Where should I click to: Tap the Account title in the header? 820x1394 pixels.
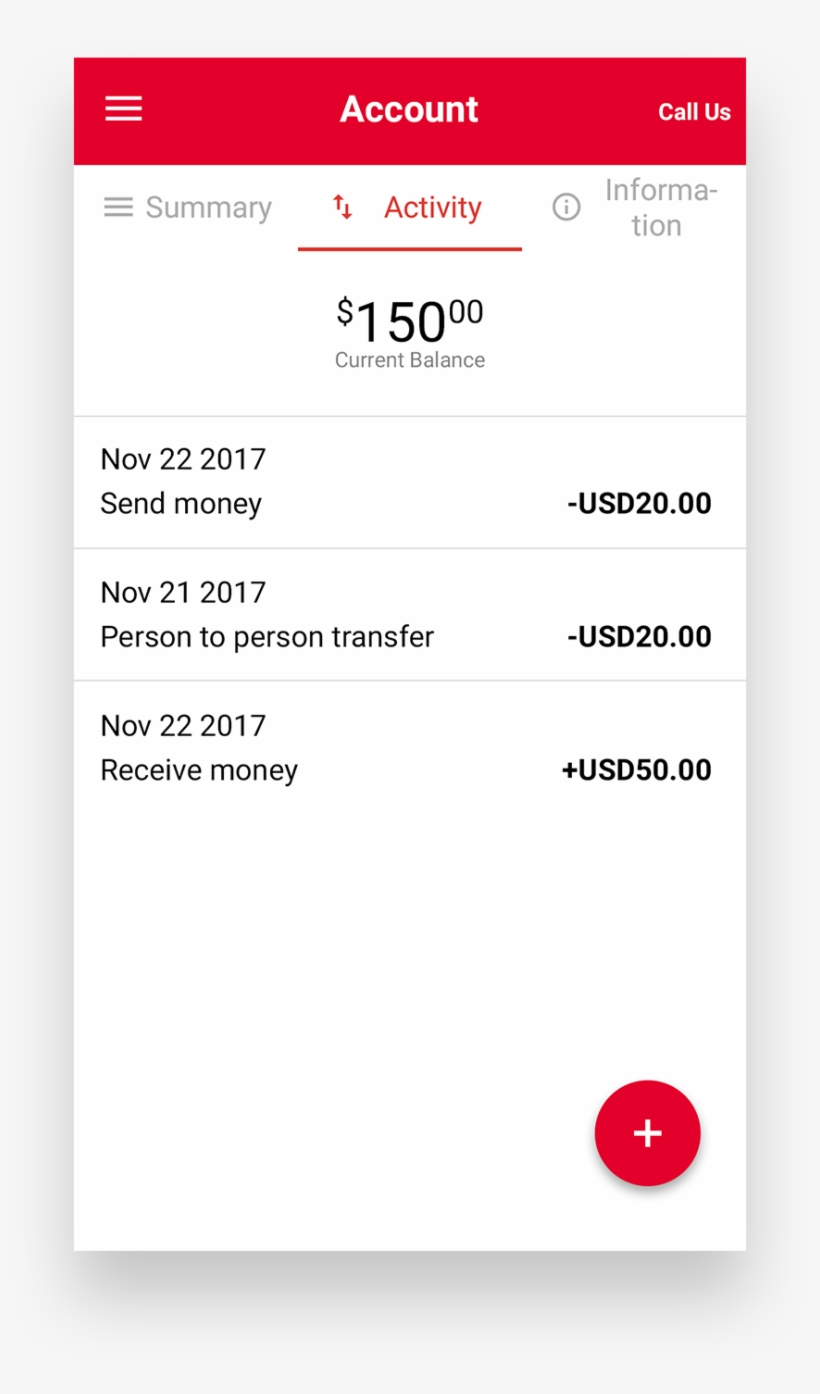(410, 108)
